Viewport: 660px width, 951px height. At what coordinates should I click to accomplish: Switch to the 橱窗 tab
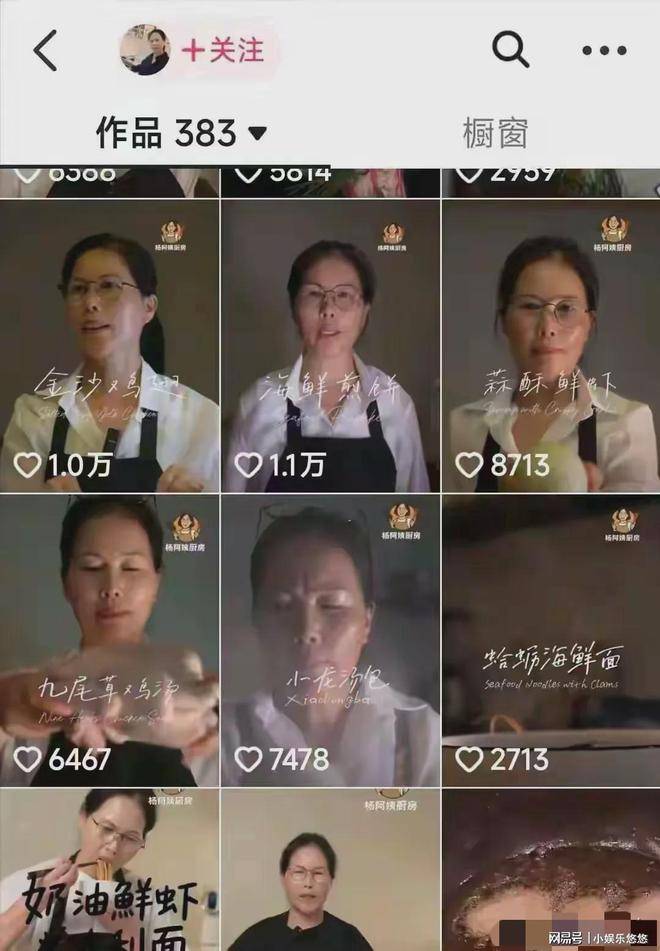point(495,132)
